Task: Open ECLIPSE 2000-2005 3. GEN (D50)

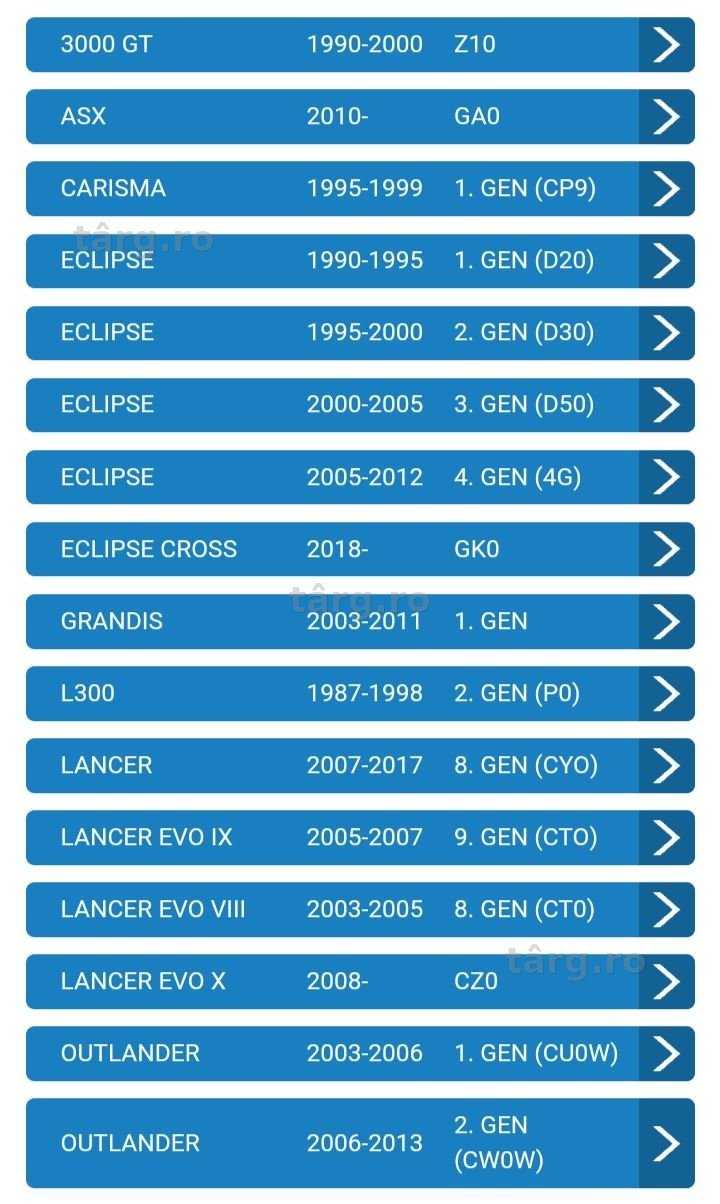Action: coord(360,404)
